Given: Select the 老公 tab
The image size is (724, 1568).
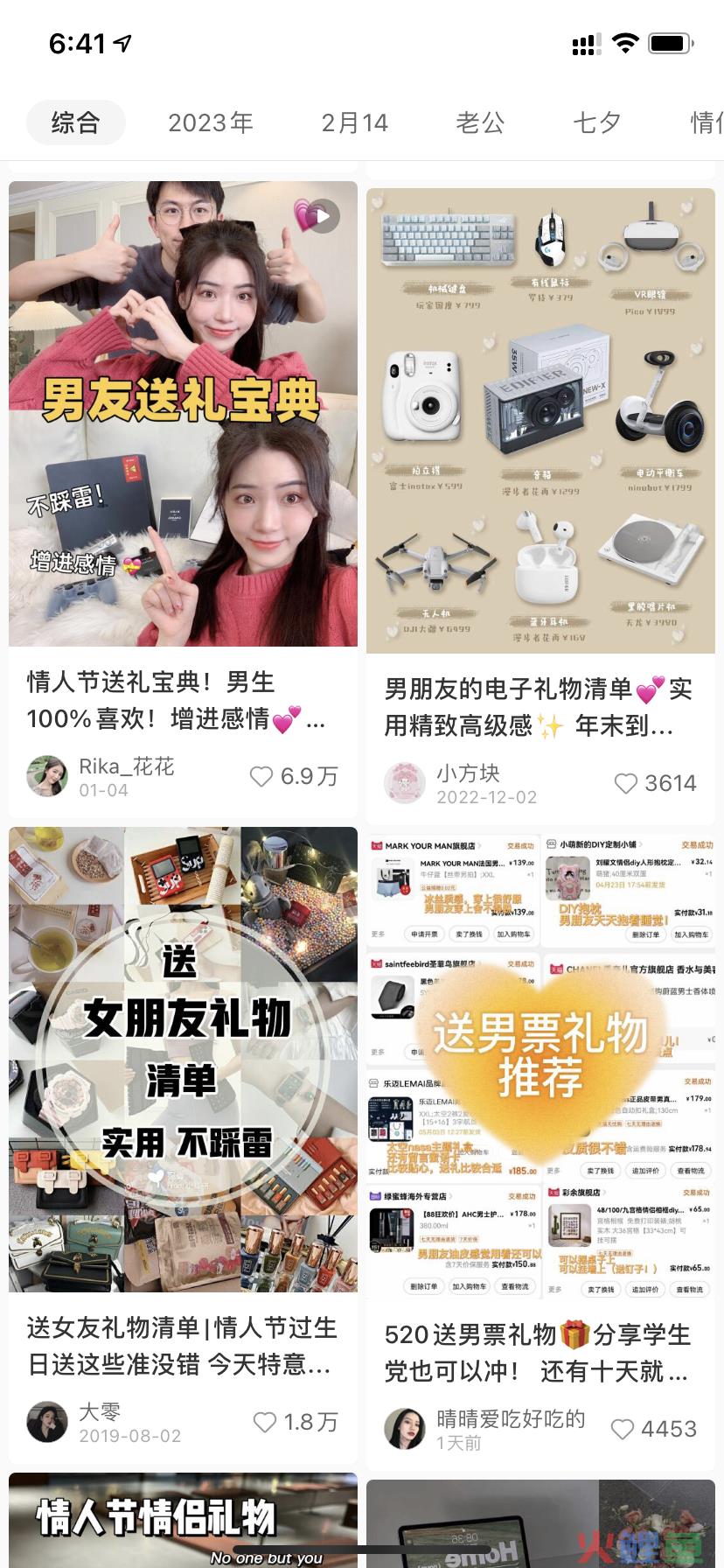Looking at the screenshot, I should 480,122.
